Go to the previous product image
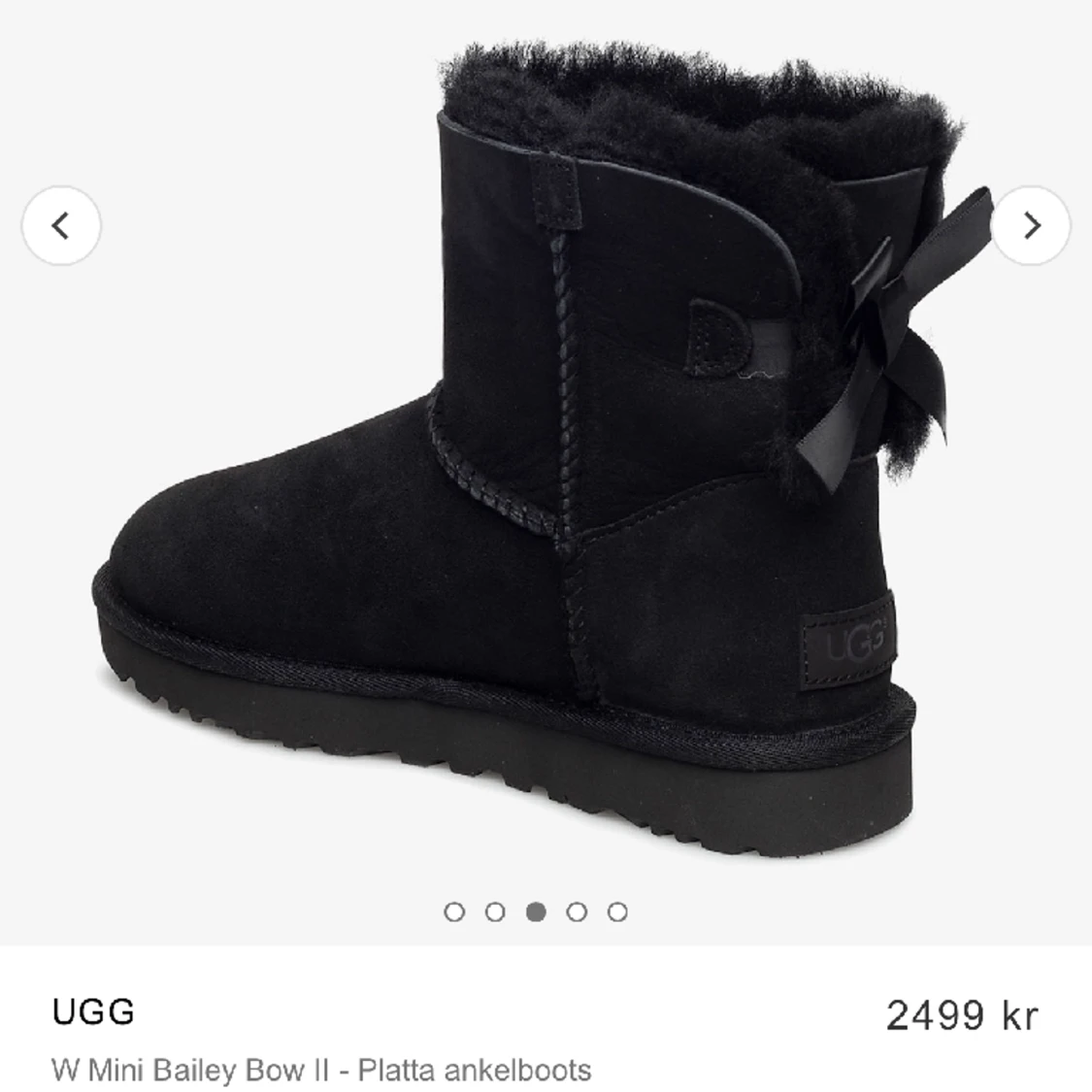The image size is (1092, 1092). [x=61, y=226]
